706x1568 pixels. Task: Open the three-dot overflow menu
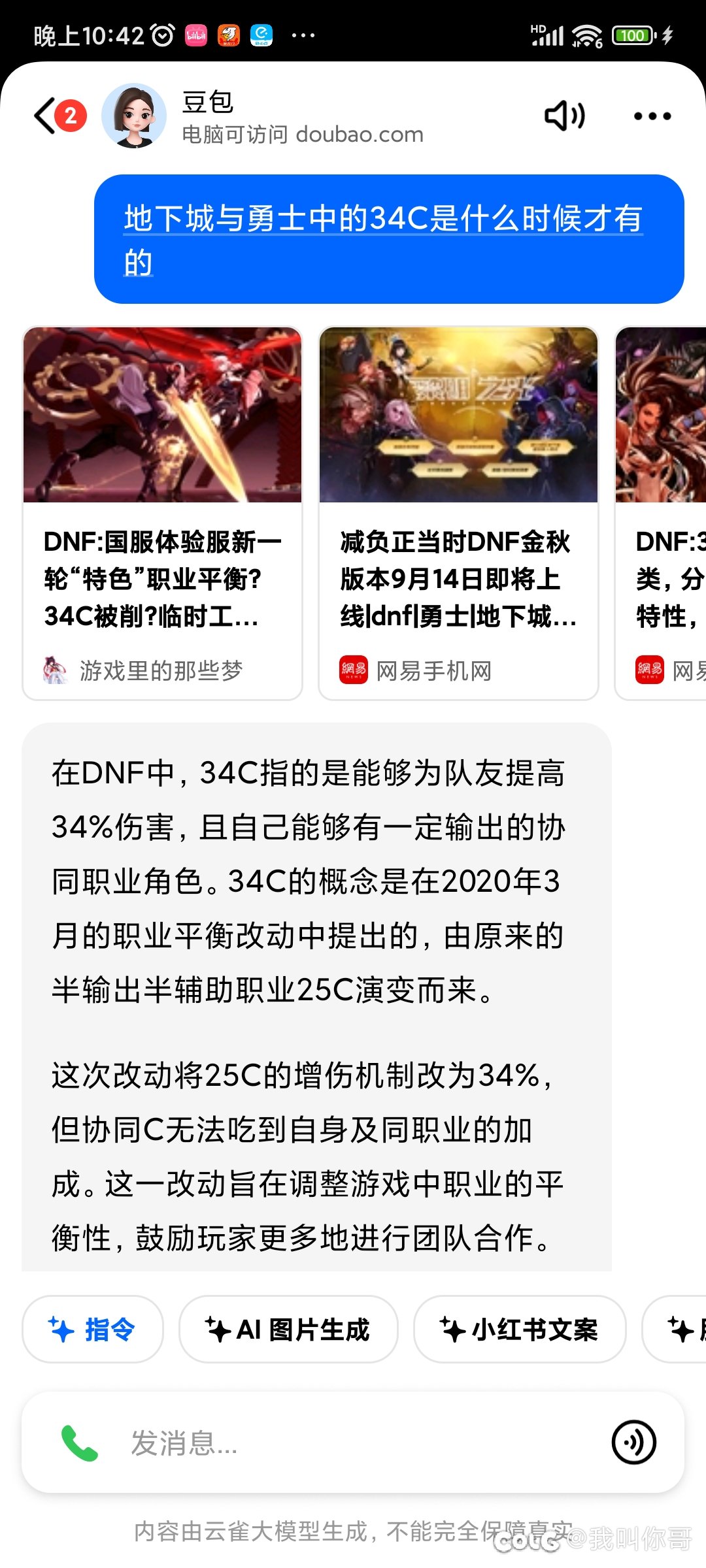click(x=651, y=115)
